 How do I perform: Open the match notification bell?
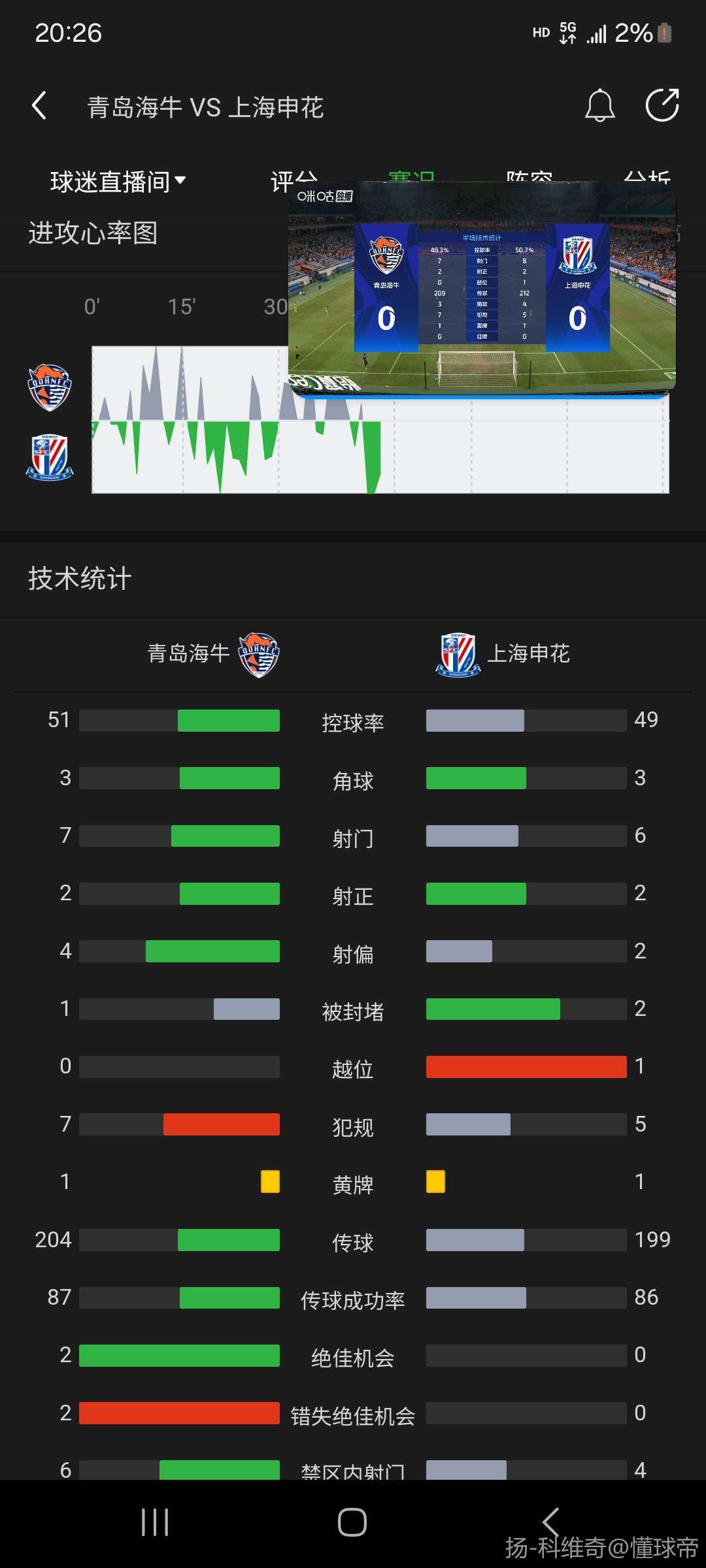pyautogui.click(x=599, y=106)
